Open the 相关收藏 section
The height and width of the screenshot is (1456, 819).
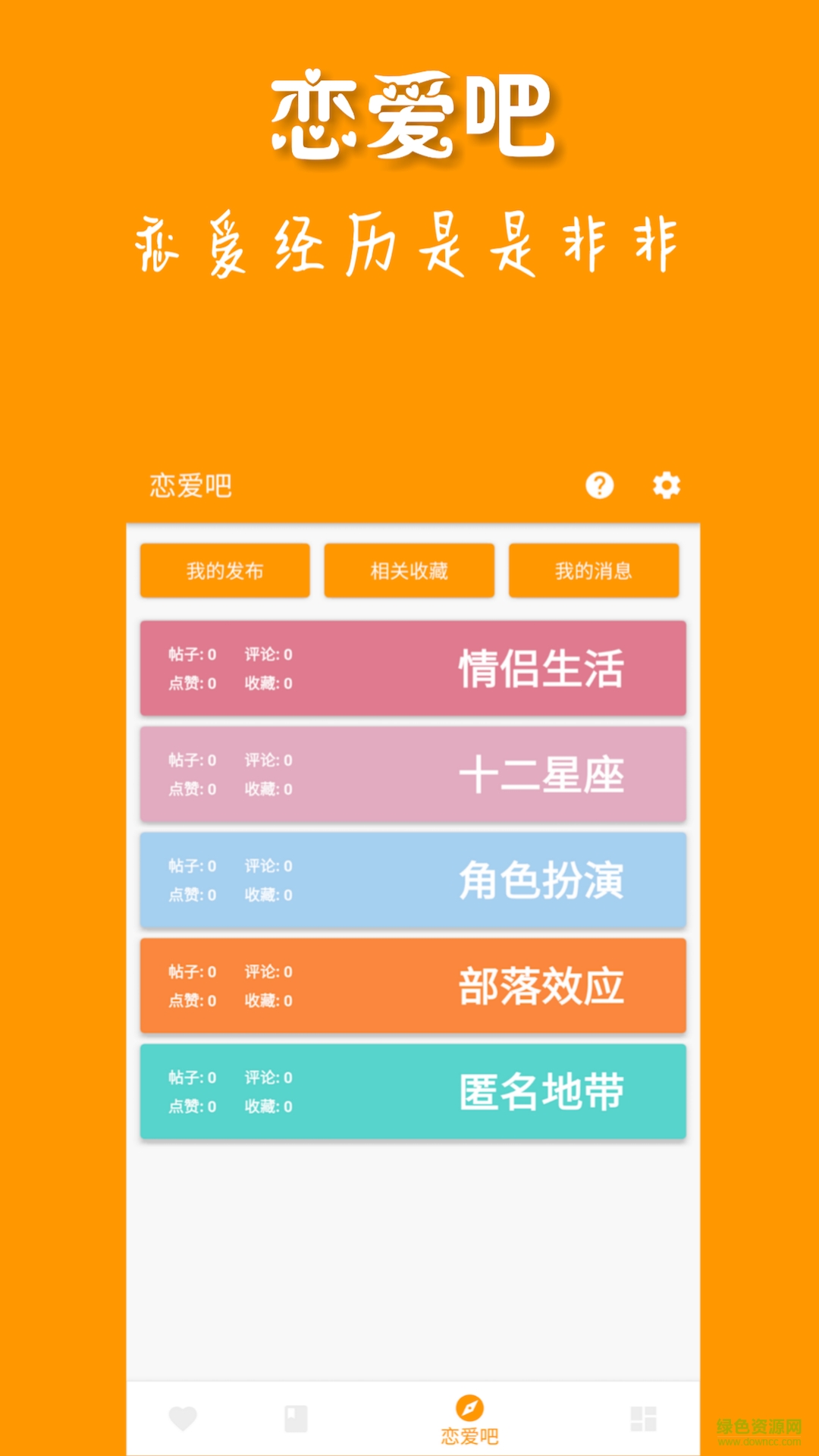coord(409,570)
